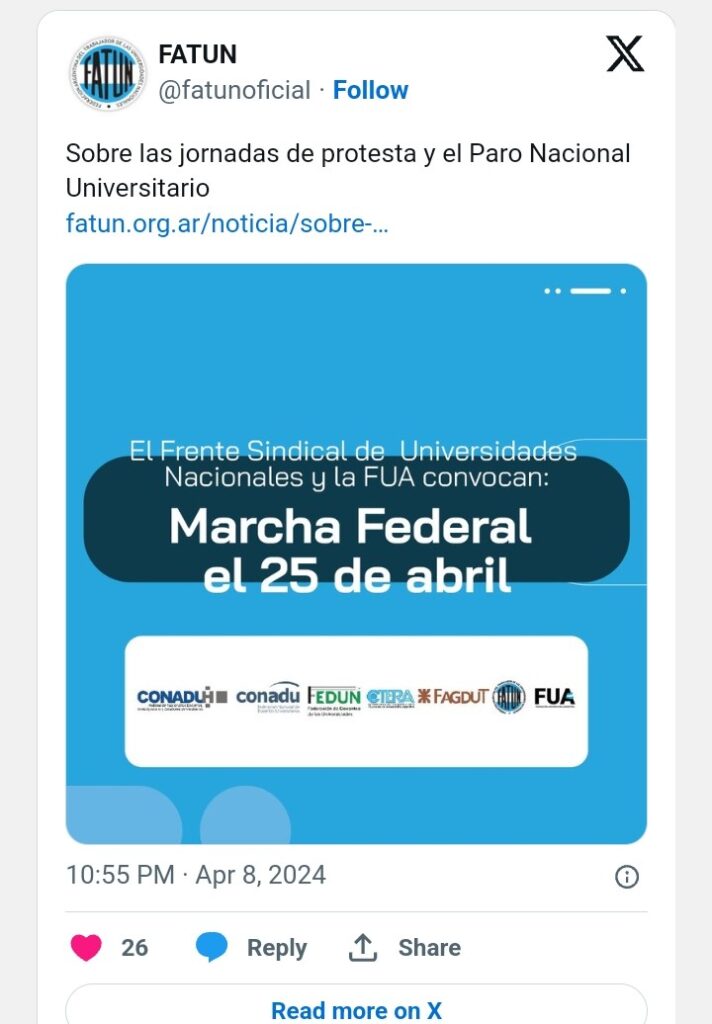Open the post info icon
This screenshot has height=1024, width=712.
coord(626,877)
